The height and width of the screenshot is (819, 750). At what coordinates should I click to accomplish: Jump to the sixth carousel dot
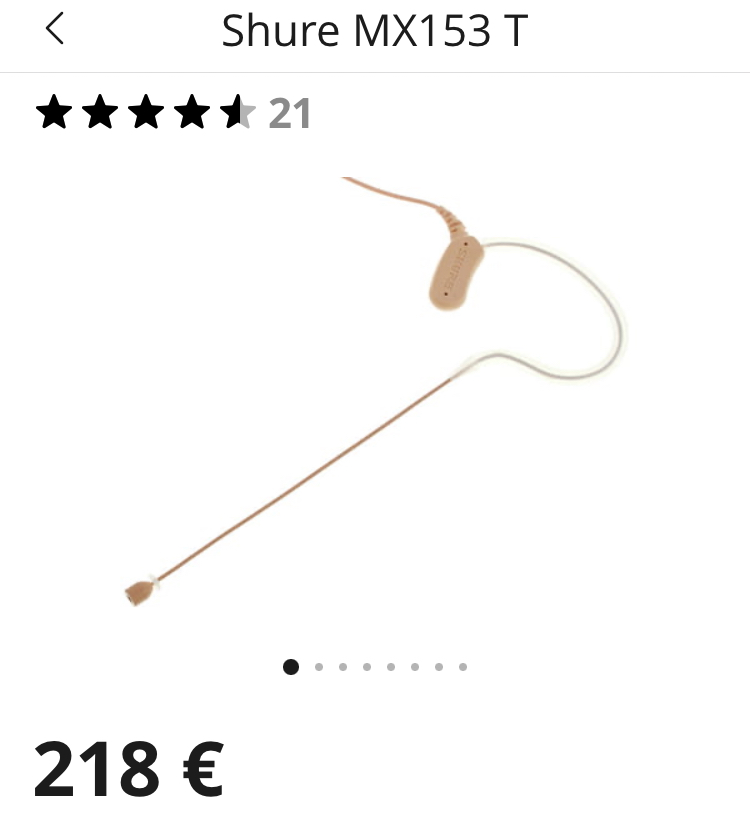pos(413,665)
